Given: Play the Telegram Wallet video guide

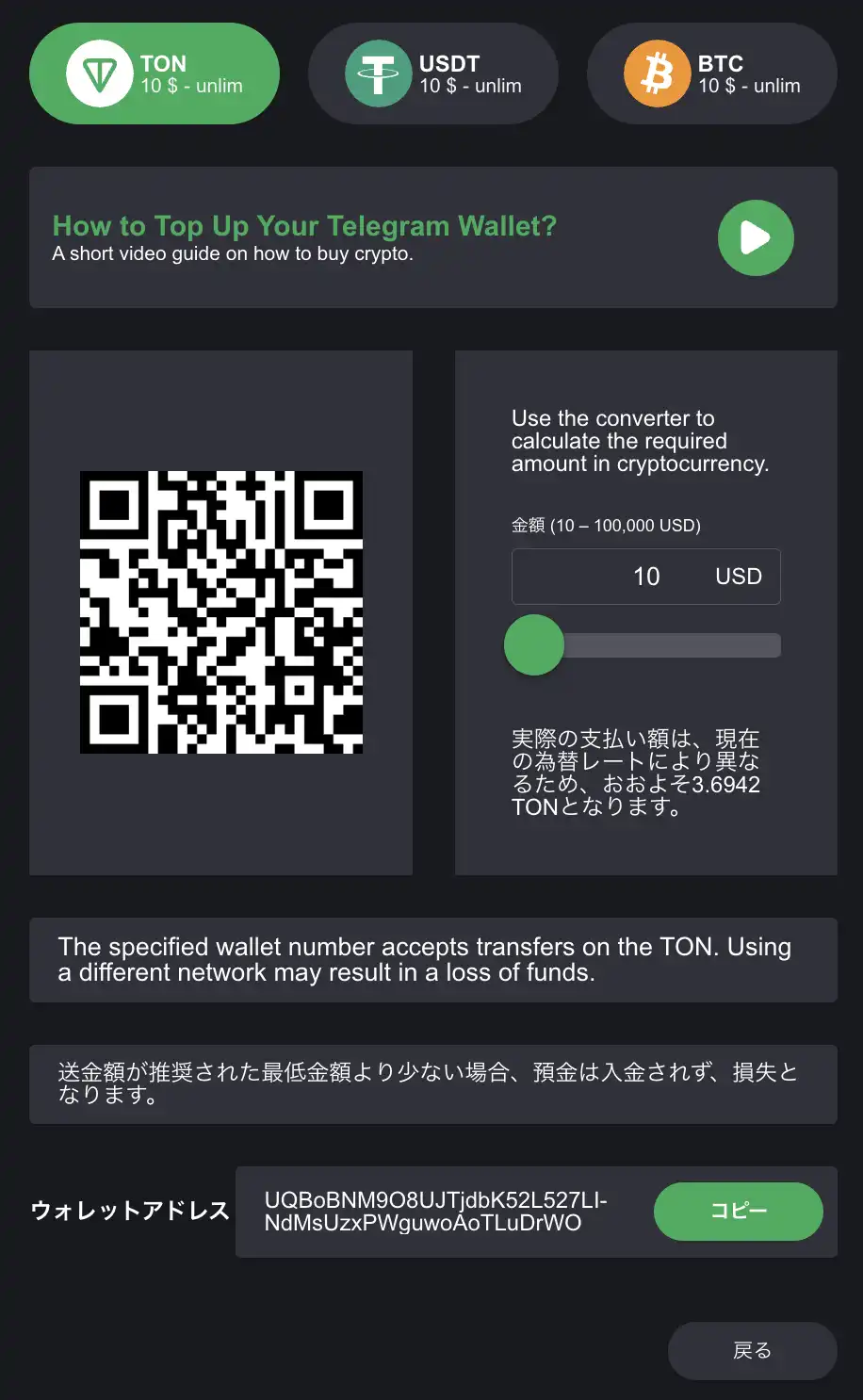Looking at the screenshot, I should (756, 238).
